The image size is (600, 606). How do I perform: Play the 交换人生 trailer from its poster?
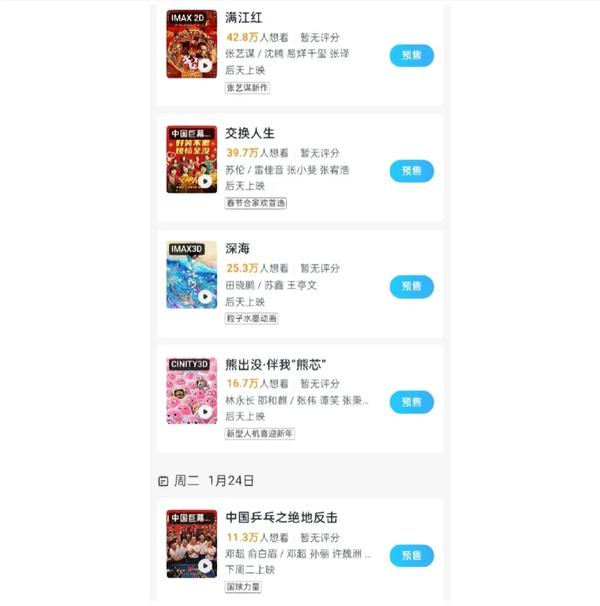[x=205, y=181]
